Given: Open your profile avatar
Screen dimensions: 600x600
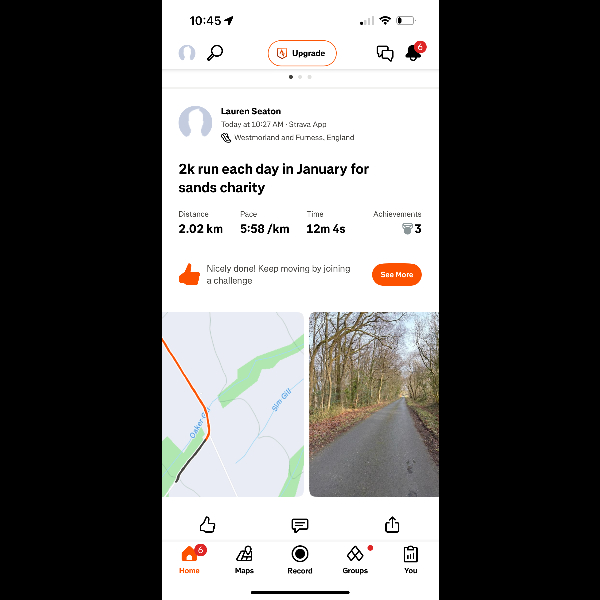Looking at the screenshot, I should (187, 53).
